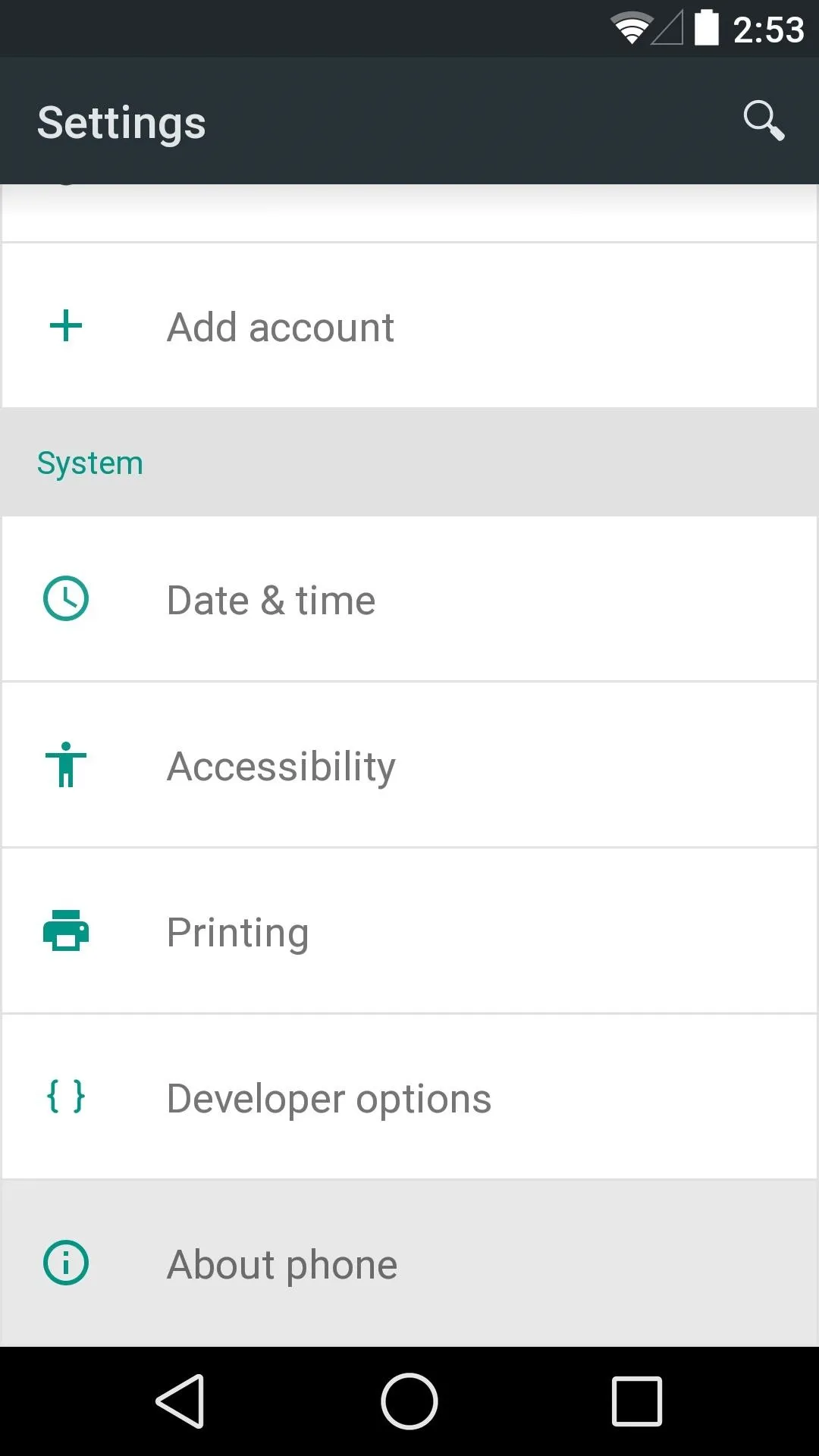The width and height of the screenshot is (819, 1456).
Task: Open the search icon in Settings
Action: point(764,121)
